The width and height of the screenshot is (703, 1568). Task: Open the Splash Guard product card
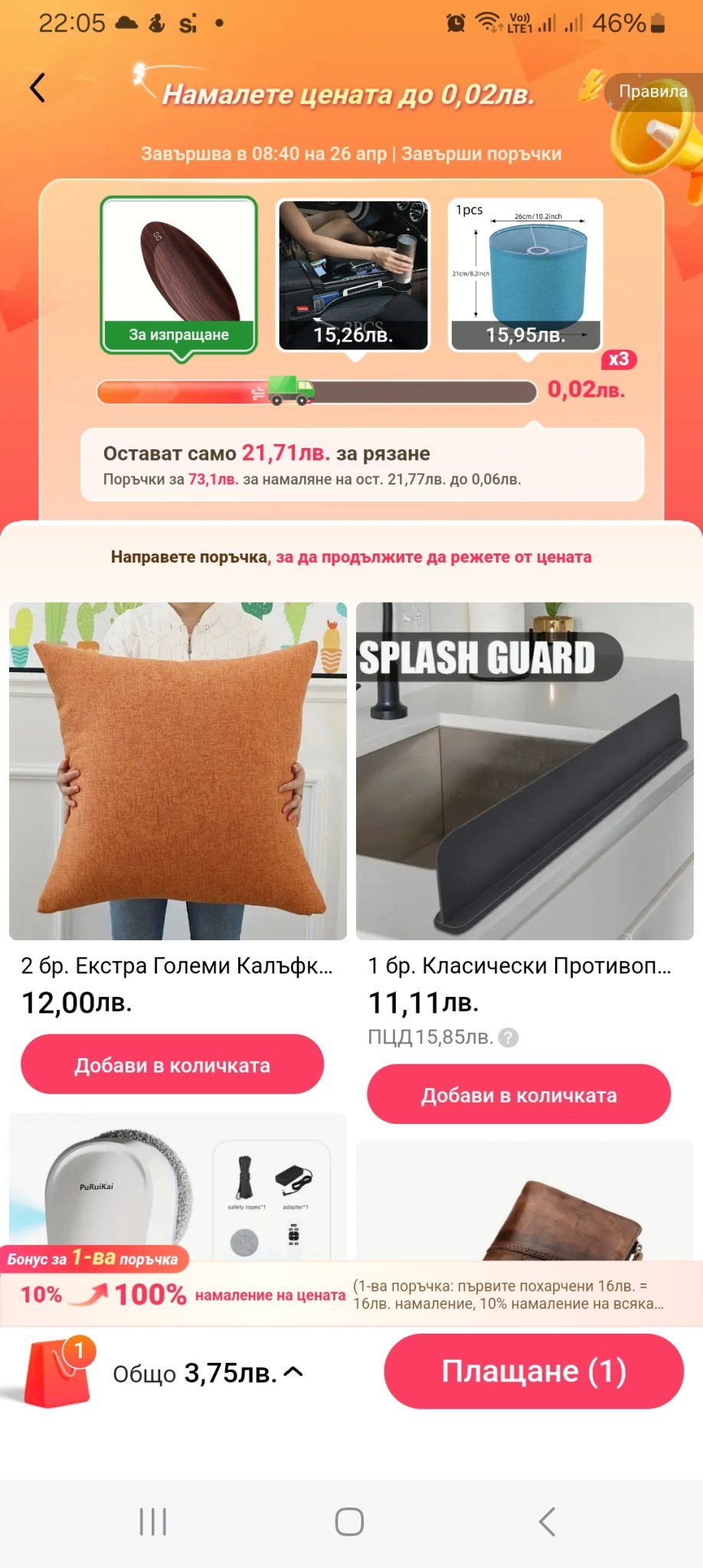pyautogui.click(x=525, y=771)
